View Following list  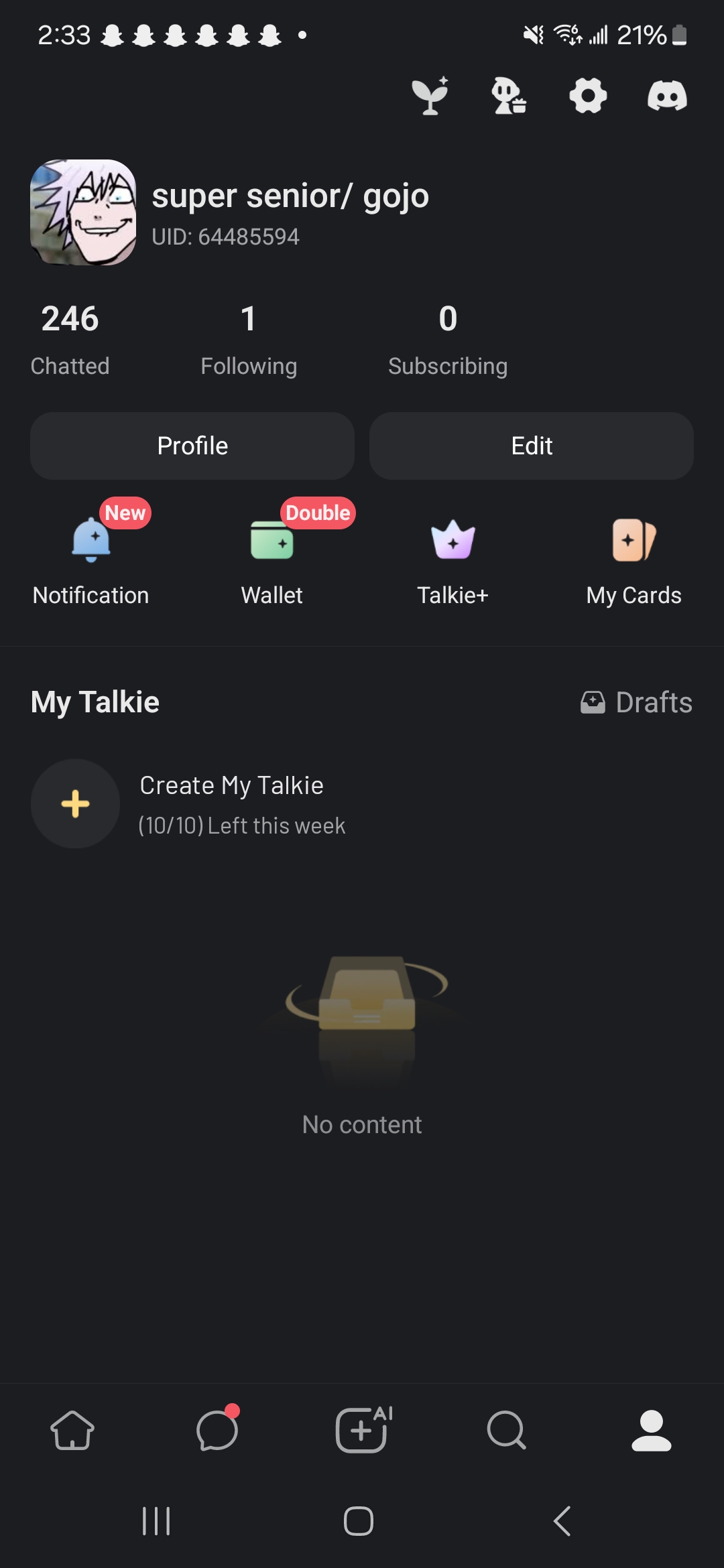(x=249, y=338)
